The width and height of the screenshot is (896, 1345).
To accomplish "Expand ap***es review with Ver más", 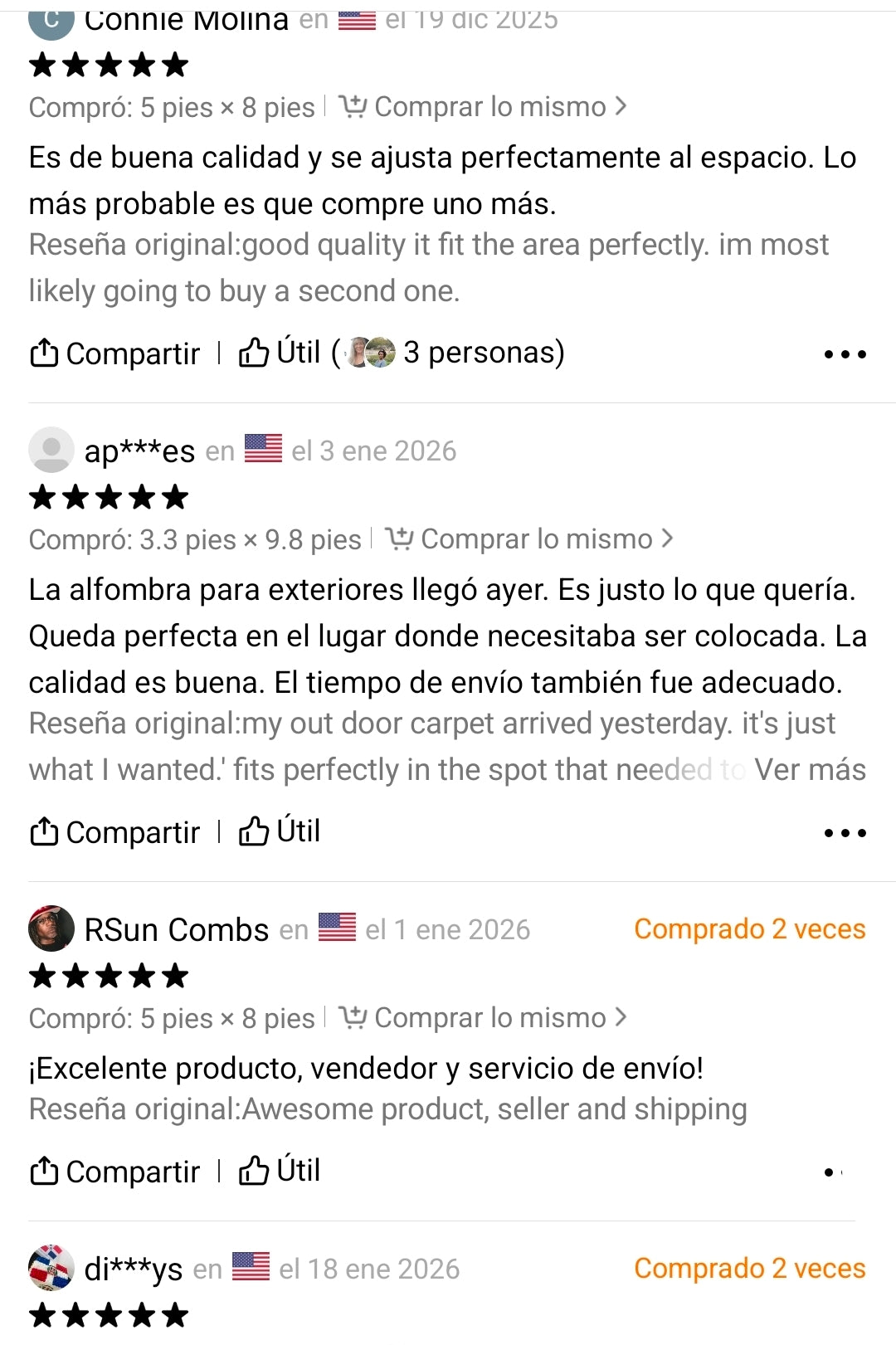I will tap(809, 770).
